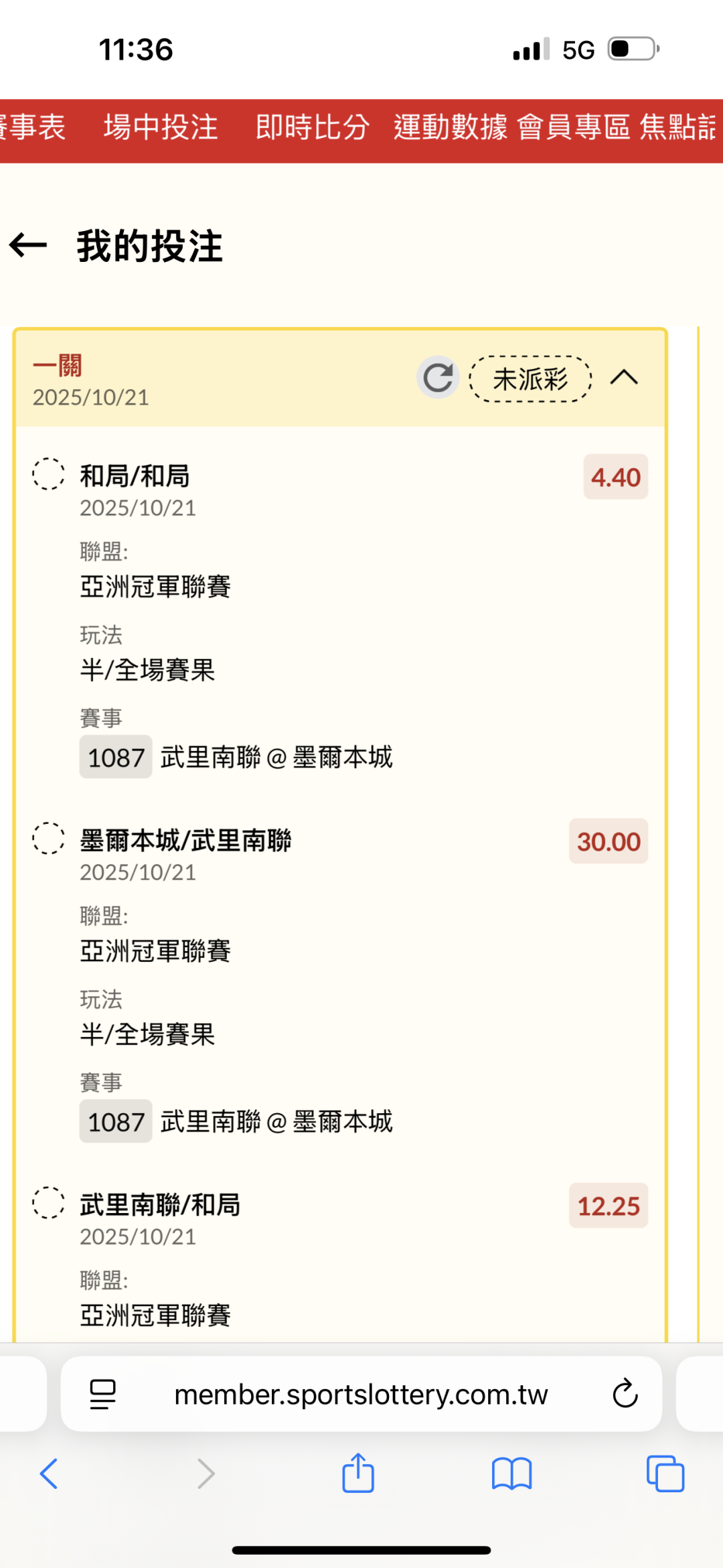The width and height of the screenshot is (723, 1568).
Task: Go to 會員專區
Action: click(574, 127)
